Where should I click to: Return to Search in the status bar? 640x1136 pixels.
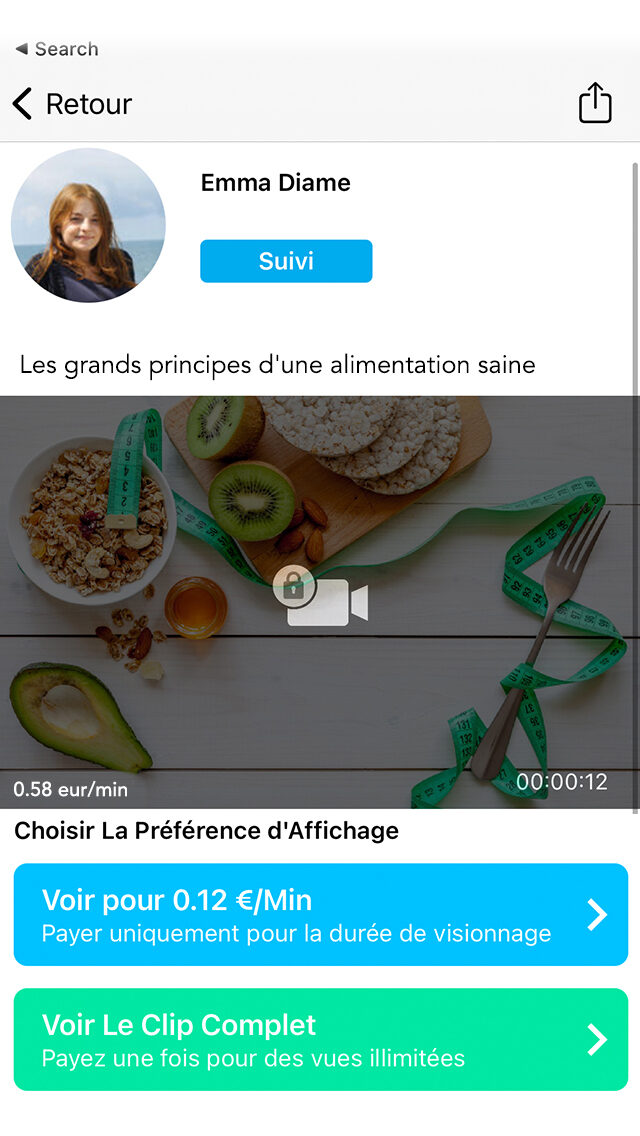point(57,49)
